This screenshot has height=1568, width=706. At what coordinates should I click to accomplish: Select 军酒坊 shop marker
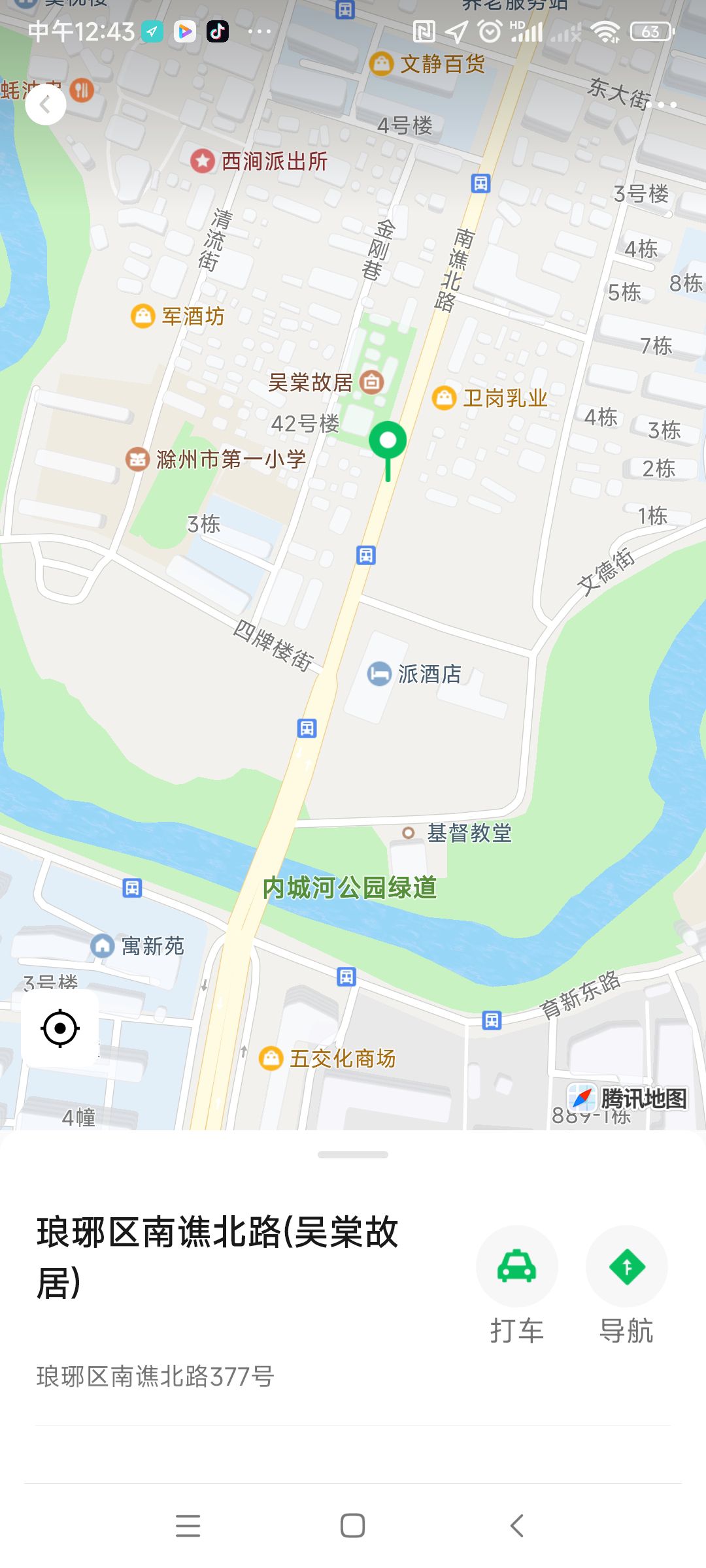[x=178, y=316]
